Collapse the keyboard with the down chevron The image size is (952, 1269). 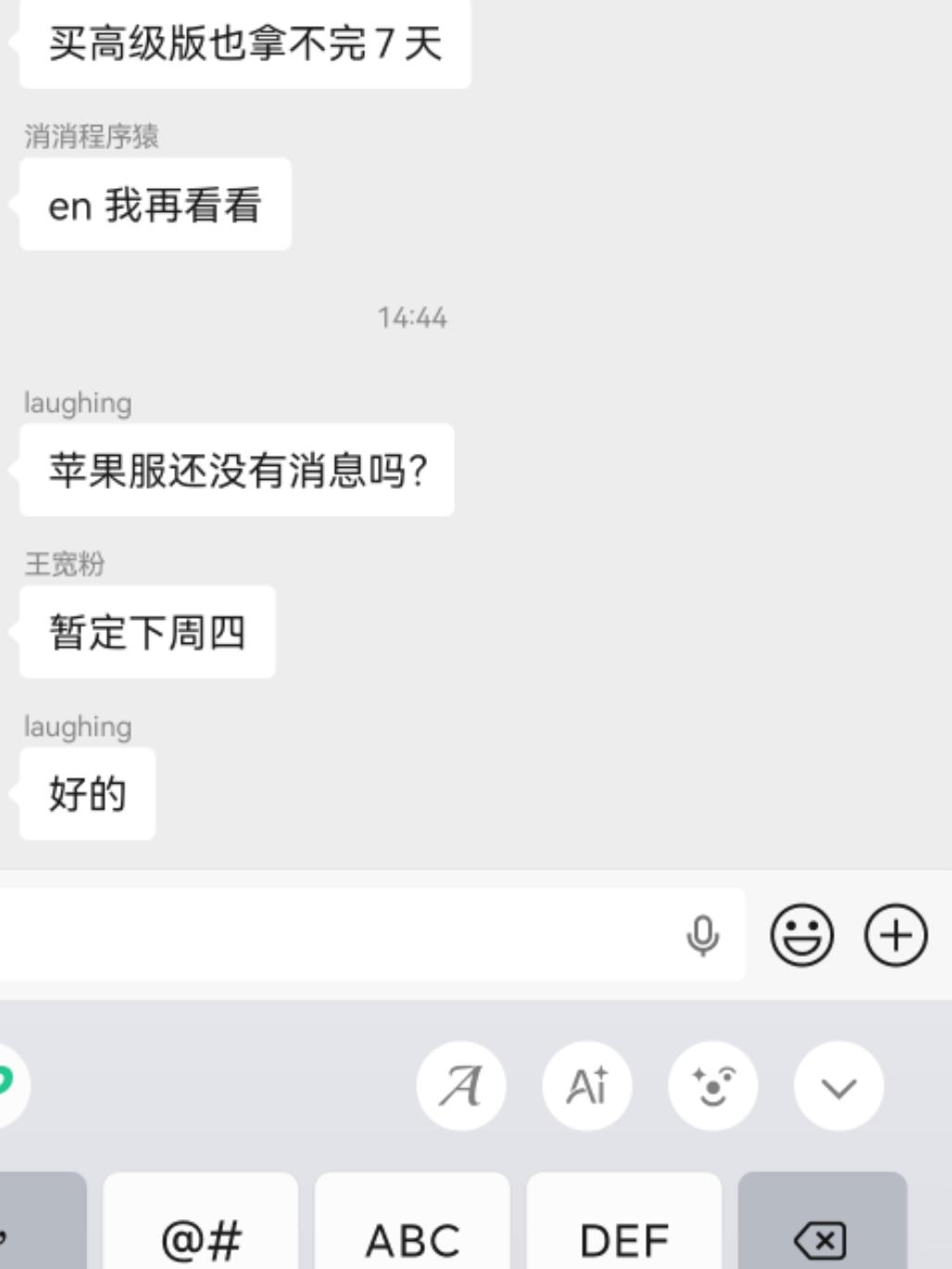click(x=839, y=1086)
